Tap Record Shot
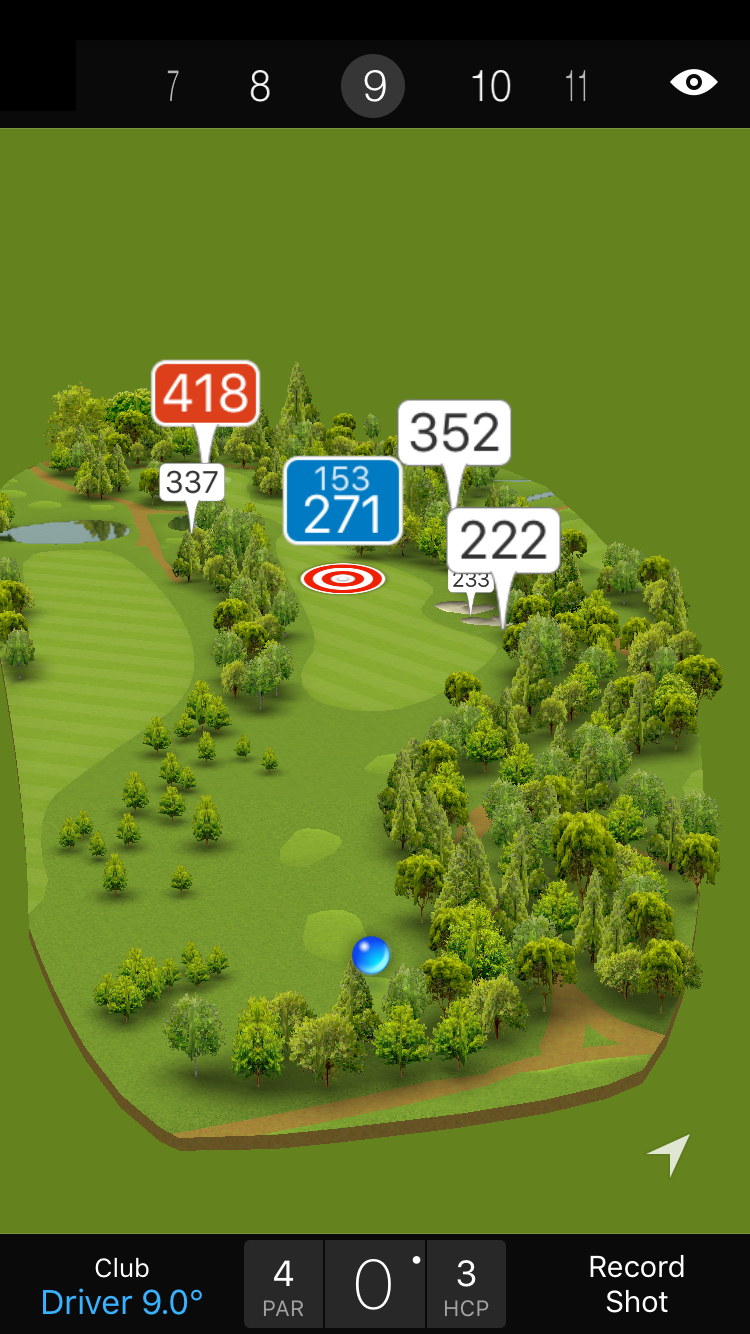Screen dimensions: 750x1334 (636, 1284)
